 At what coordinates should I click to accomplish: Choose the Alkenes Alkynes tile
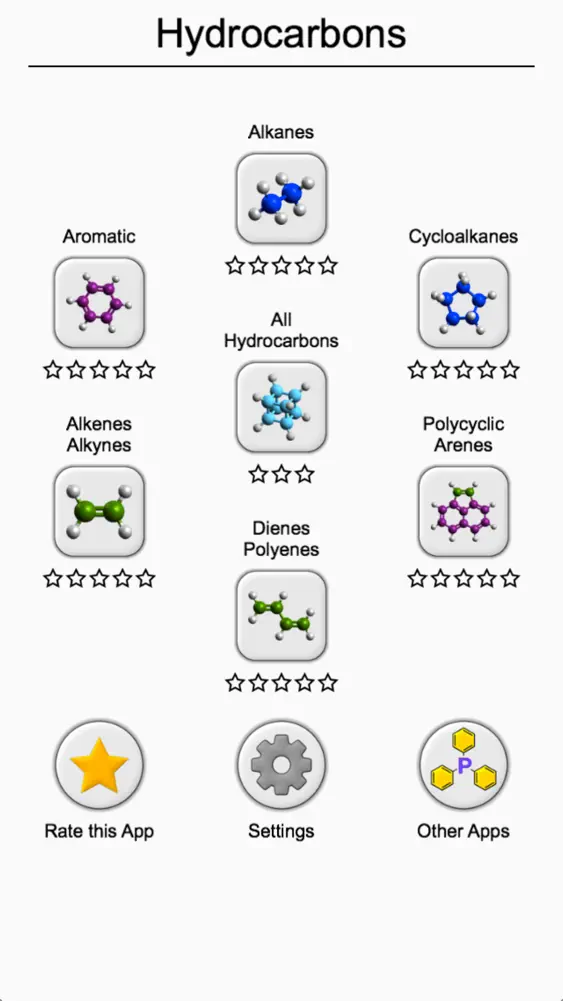(x=99, y=511)
